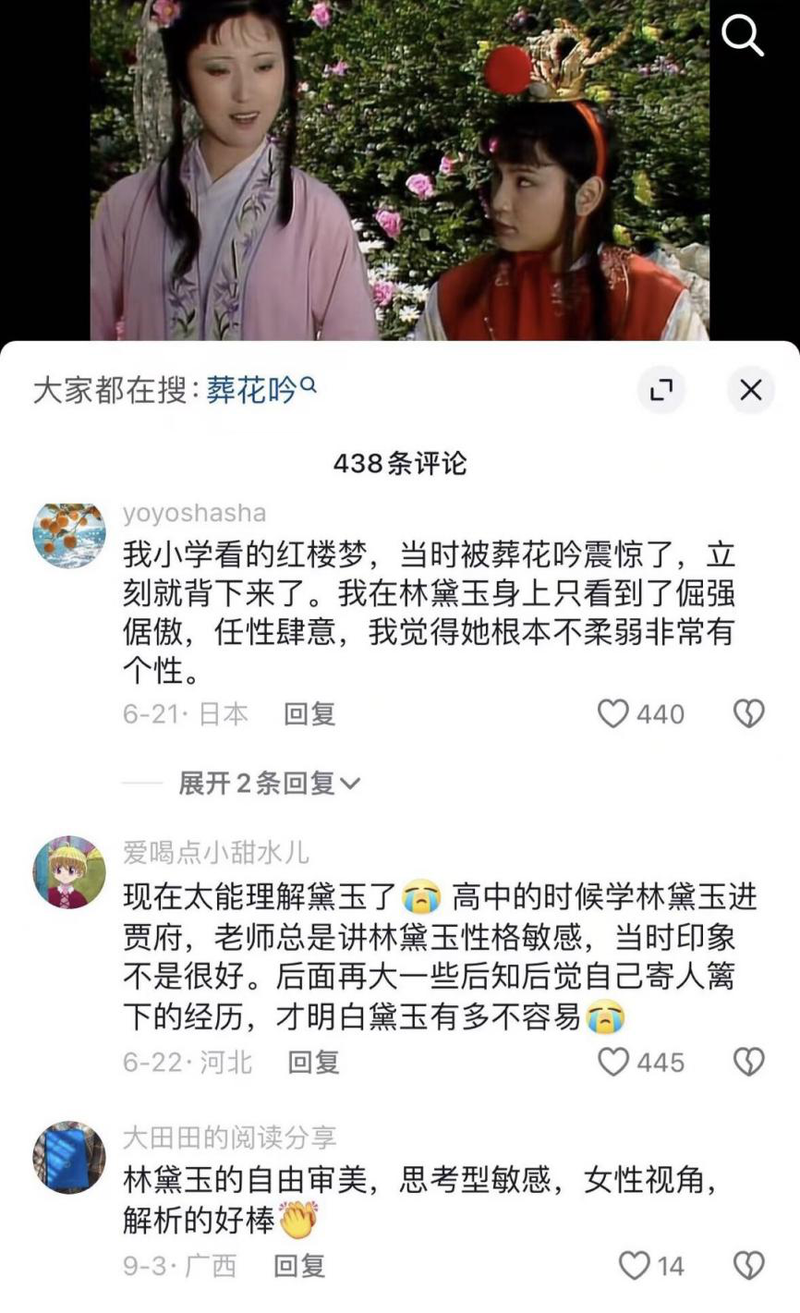Screen dimensions: 800x1313
Task: Dislike yoyoshasha's comment
Action: (x=749, y=714)
